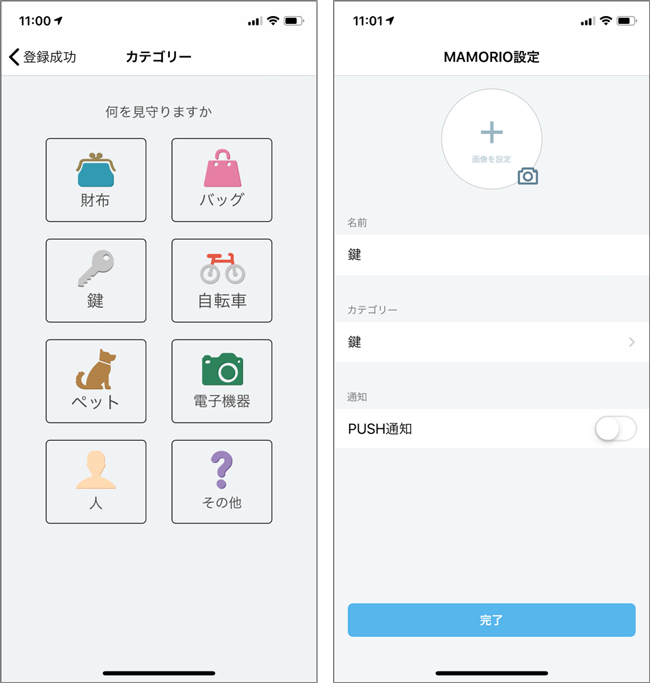
Task: Edit the 名前 field showing 鍵
Action: (x=491, y=255)
